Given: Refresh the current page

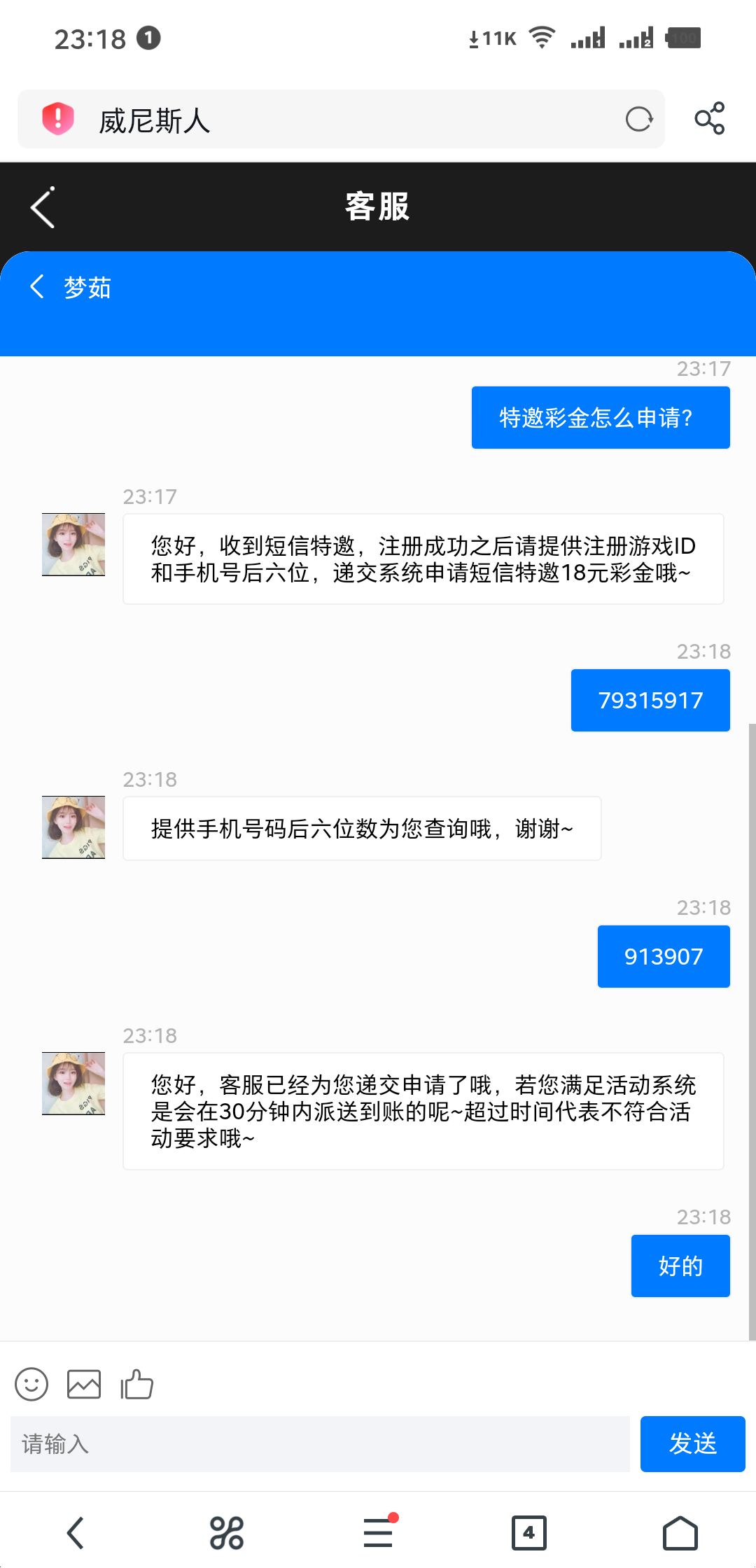Looking at the screenshot, I should point(639,119).
